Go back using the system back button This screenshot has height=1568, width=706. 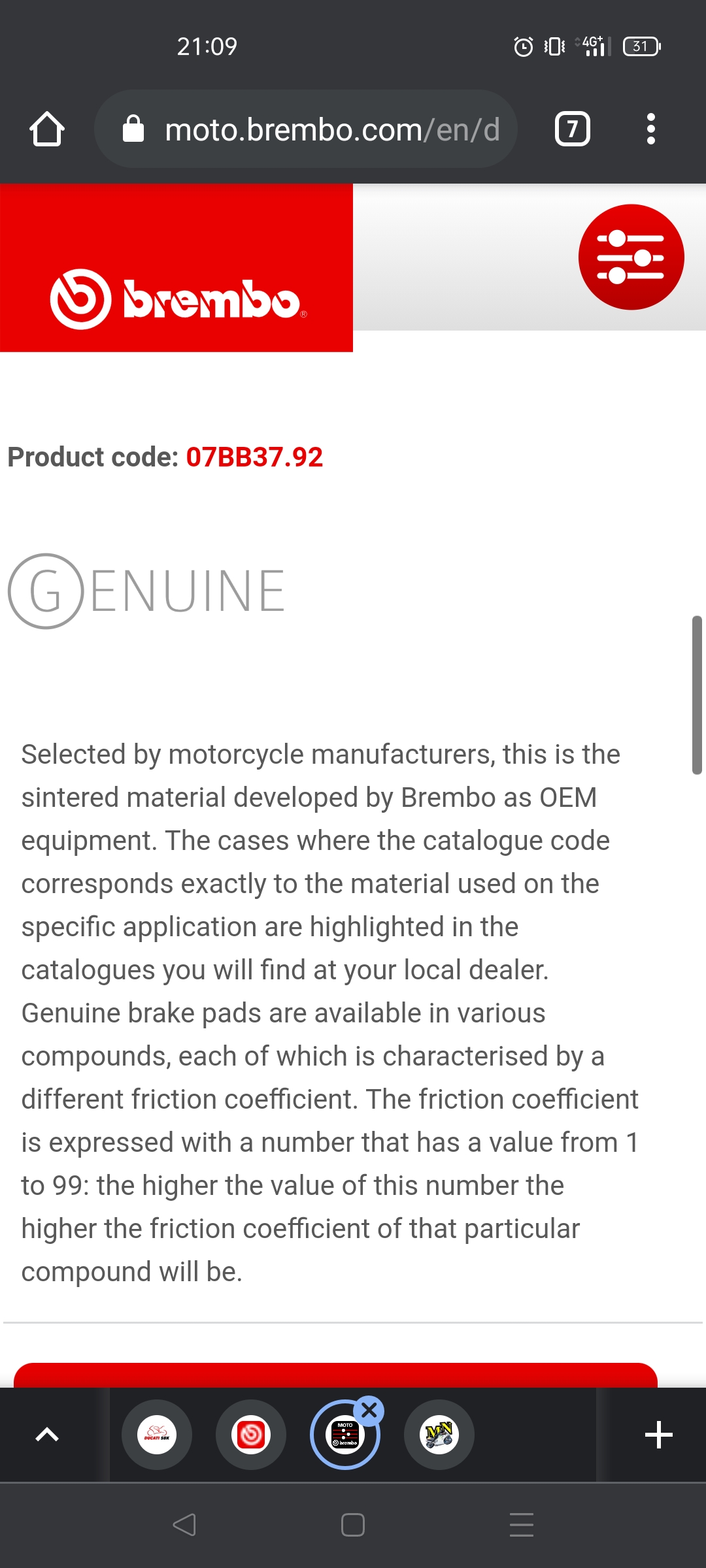184,1524
